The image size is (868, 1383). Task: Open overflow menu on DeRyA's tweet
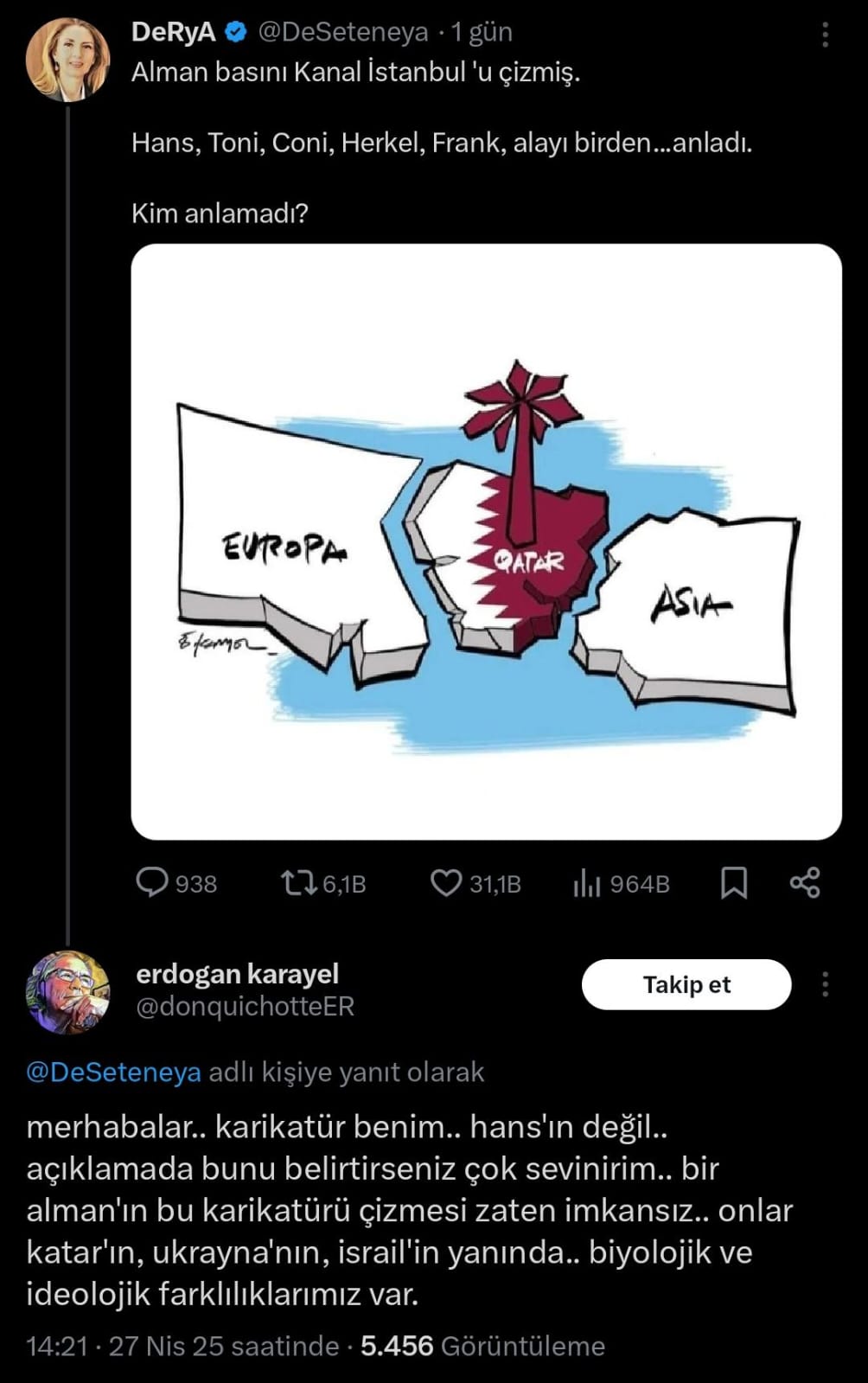[x=825, y=35]
